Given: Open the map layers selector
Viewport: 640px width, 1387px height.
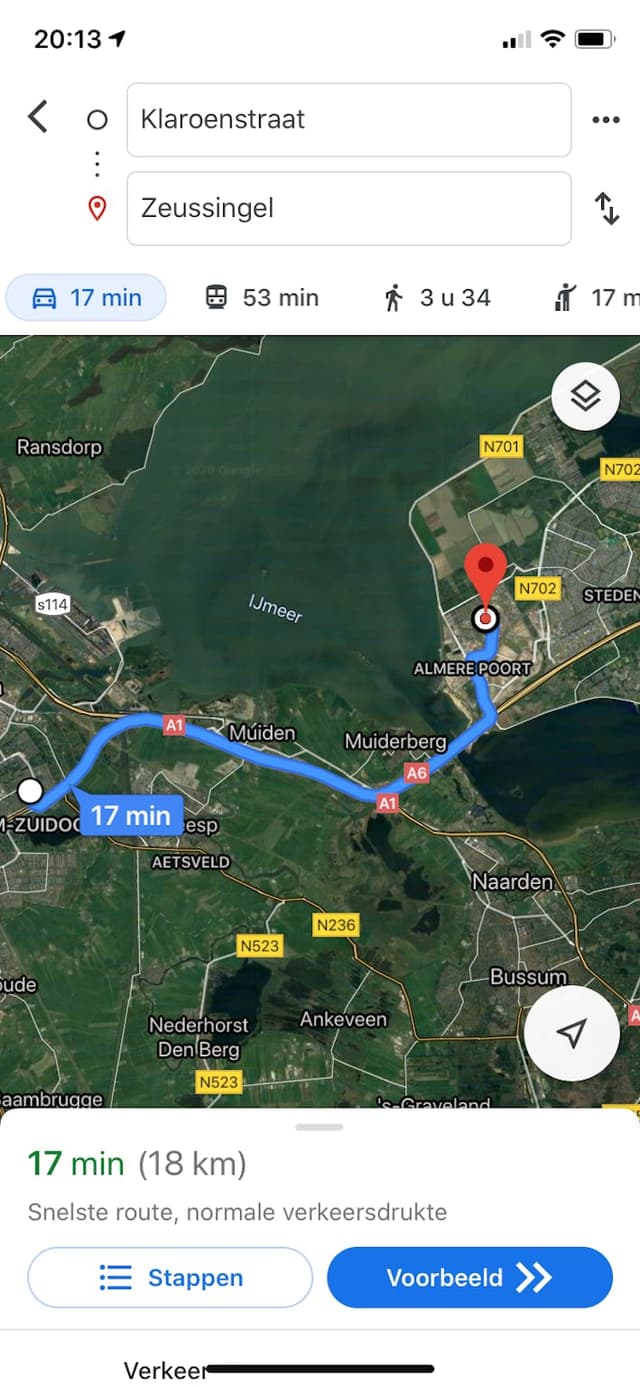Looking at the screenshot, I should [x=585, y=397].
